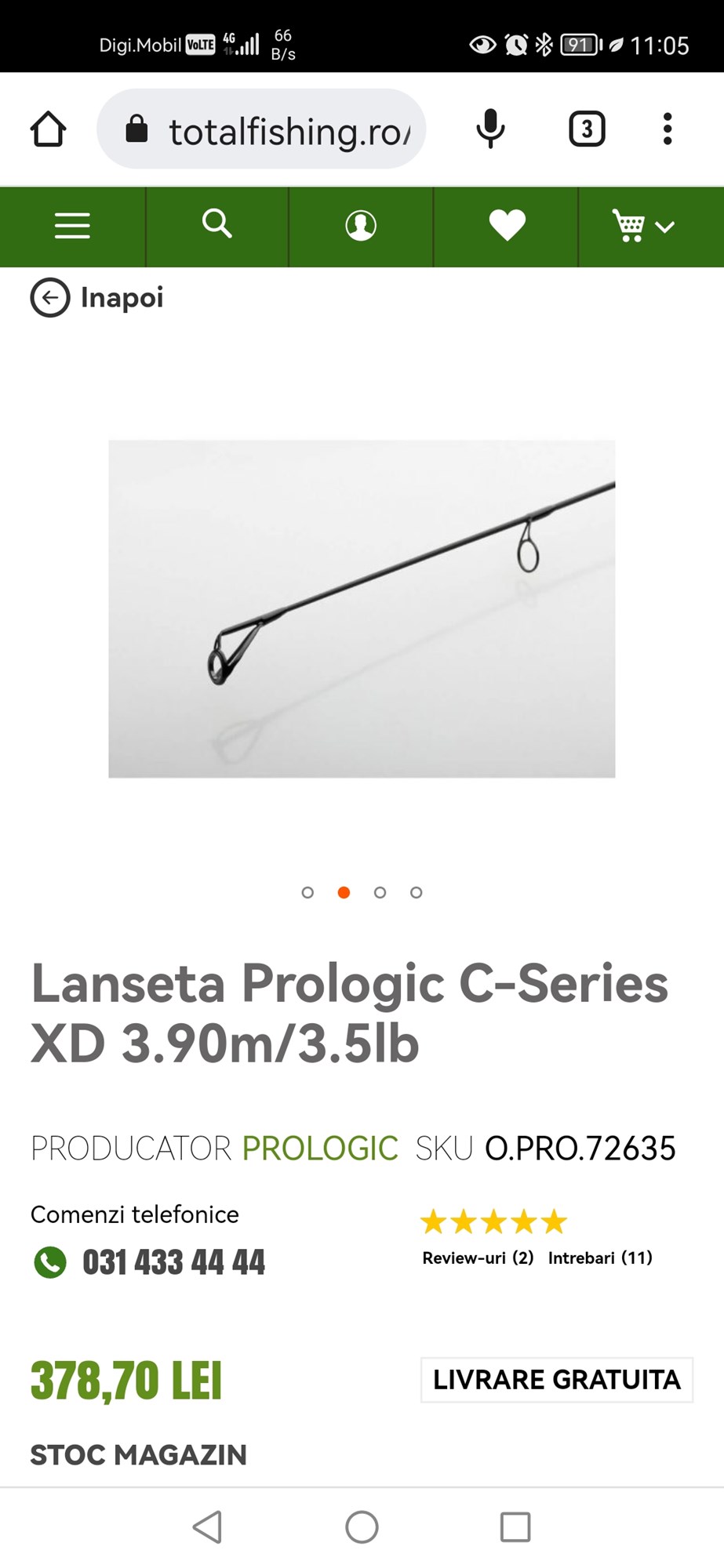Open the PROLOGIC manufacturer link

320,1149
